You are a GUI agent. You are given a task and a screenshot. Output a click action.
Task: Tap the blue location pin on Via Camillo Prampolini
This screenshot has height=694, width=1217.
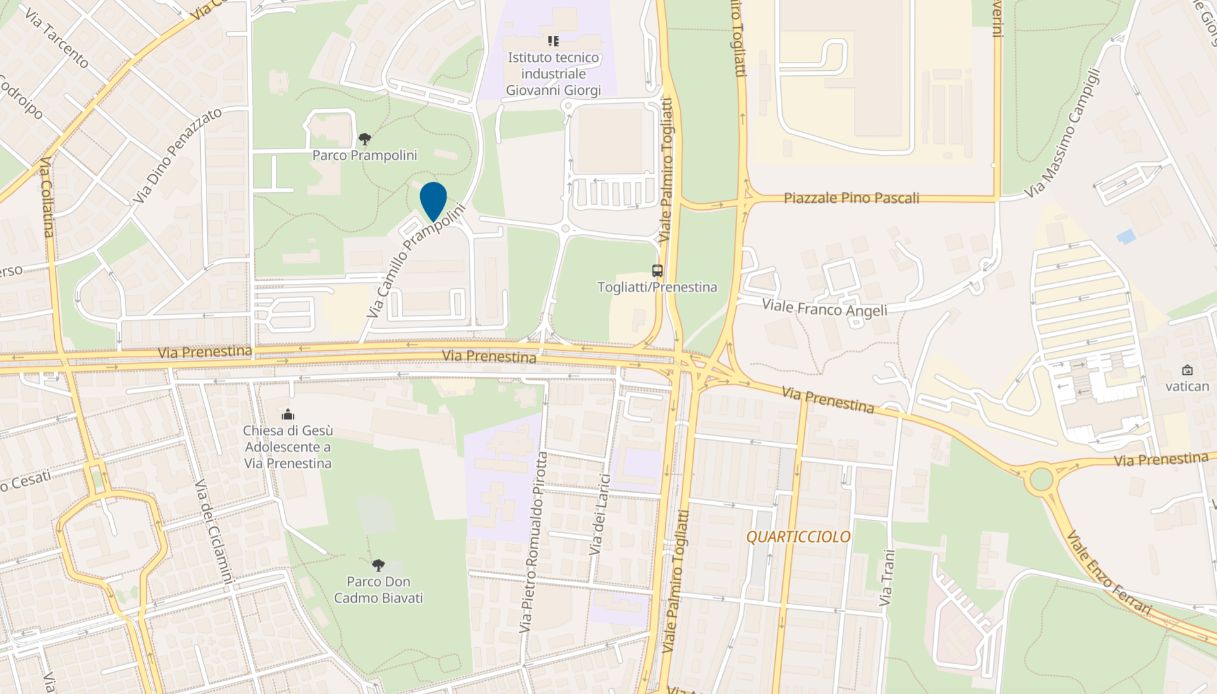433,199
